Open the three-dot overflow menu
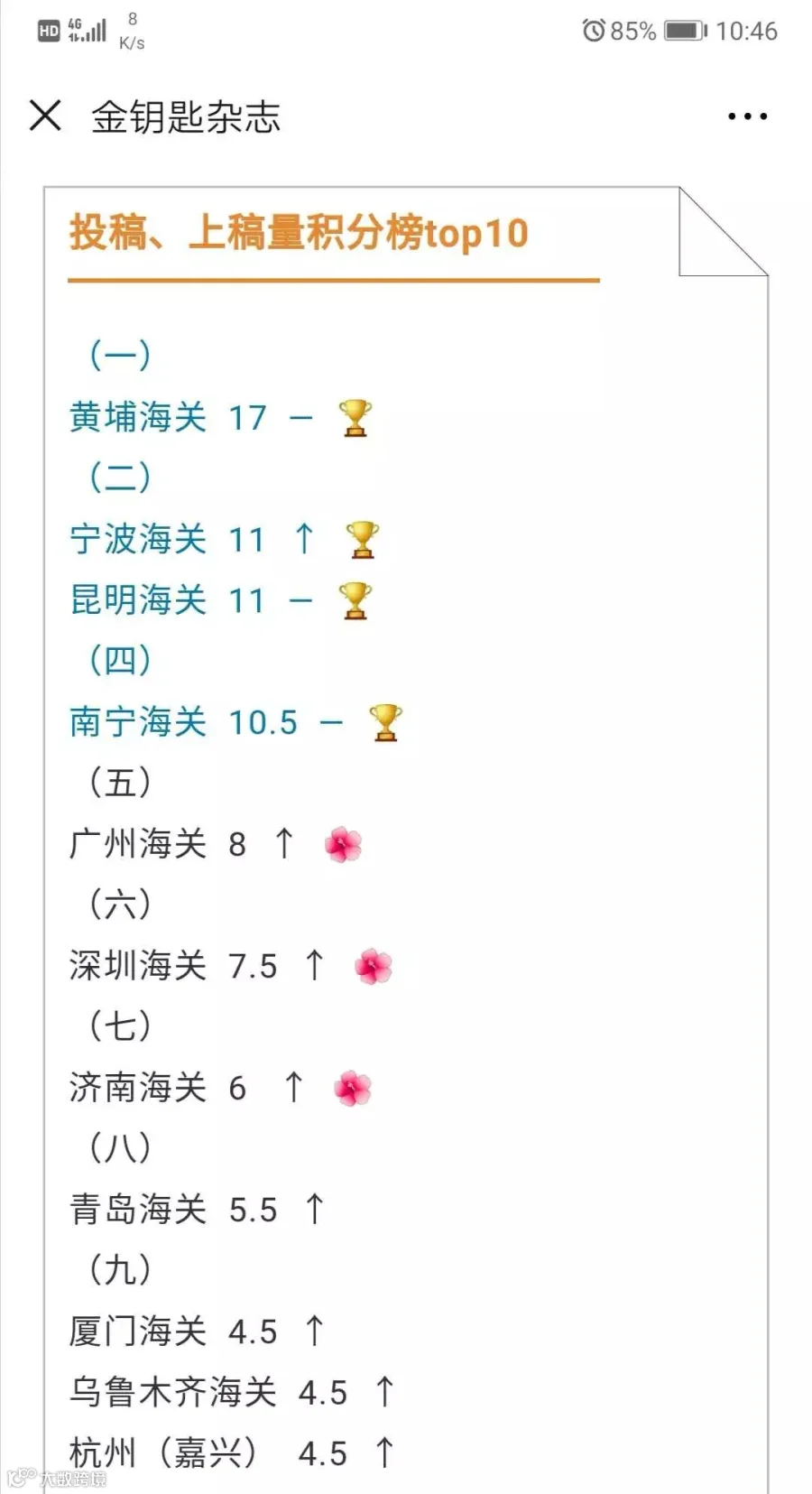The height and width of the screenshot is (1494, 812). point(747,116)
